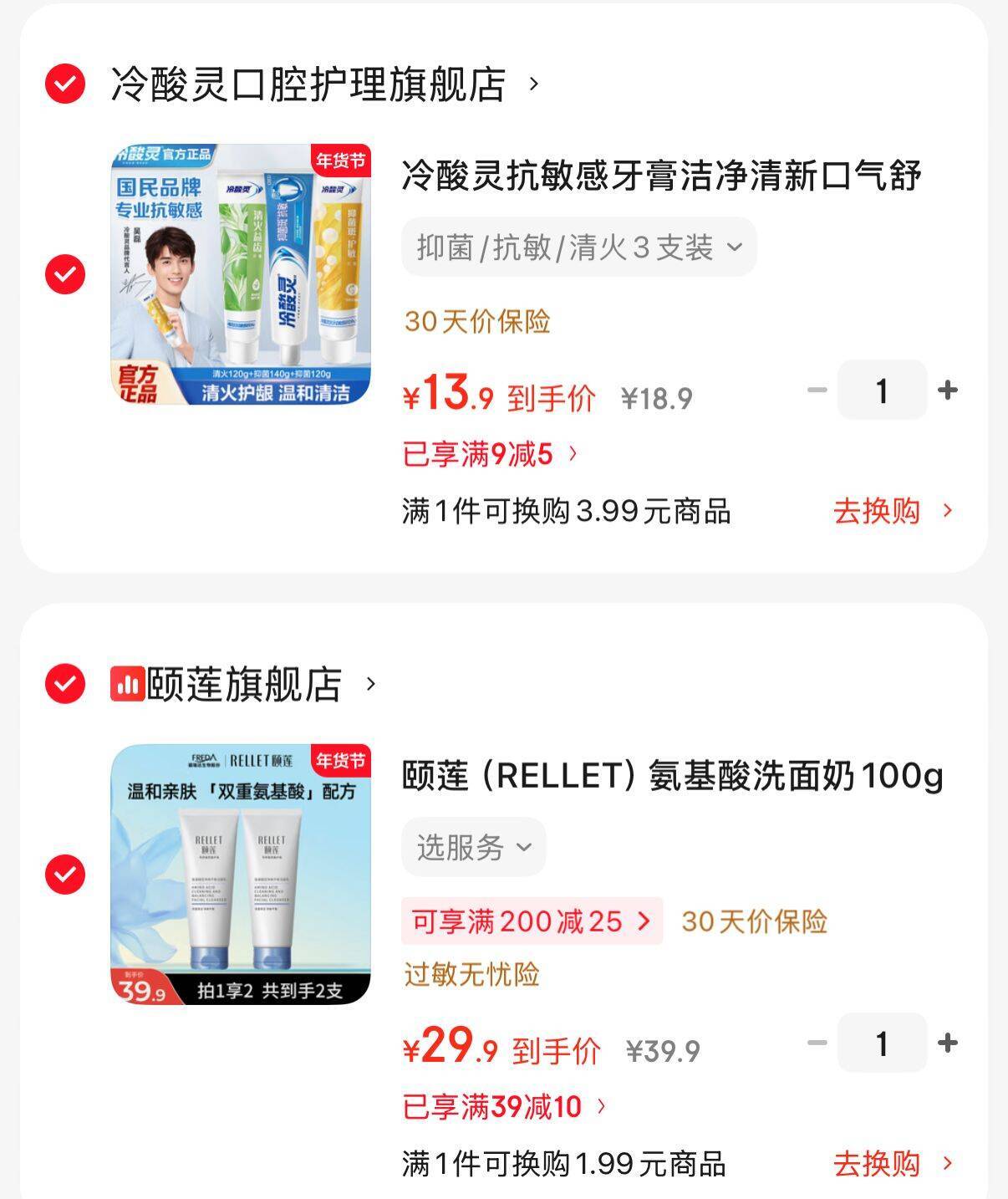
Task: Decrease the cleanser quantity with minus
Action: [817, 1043]
